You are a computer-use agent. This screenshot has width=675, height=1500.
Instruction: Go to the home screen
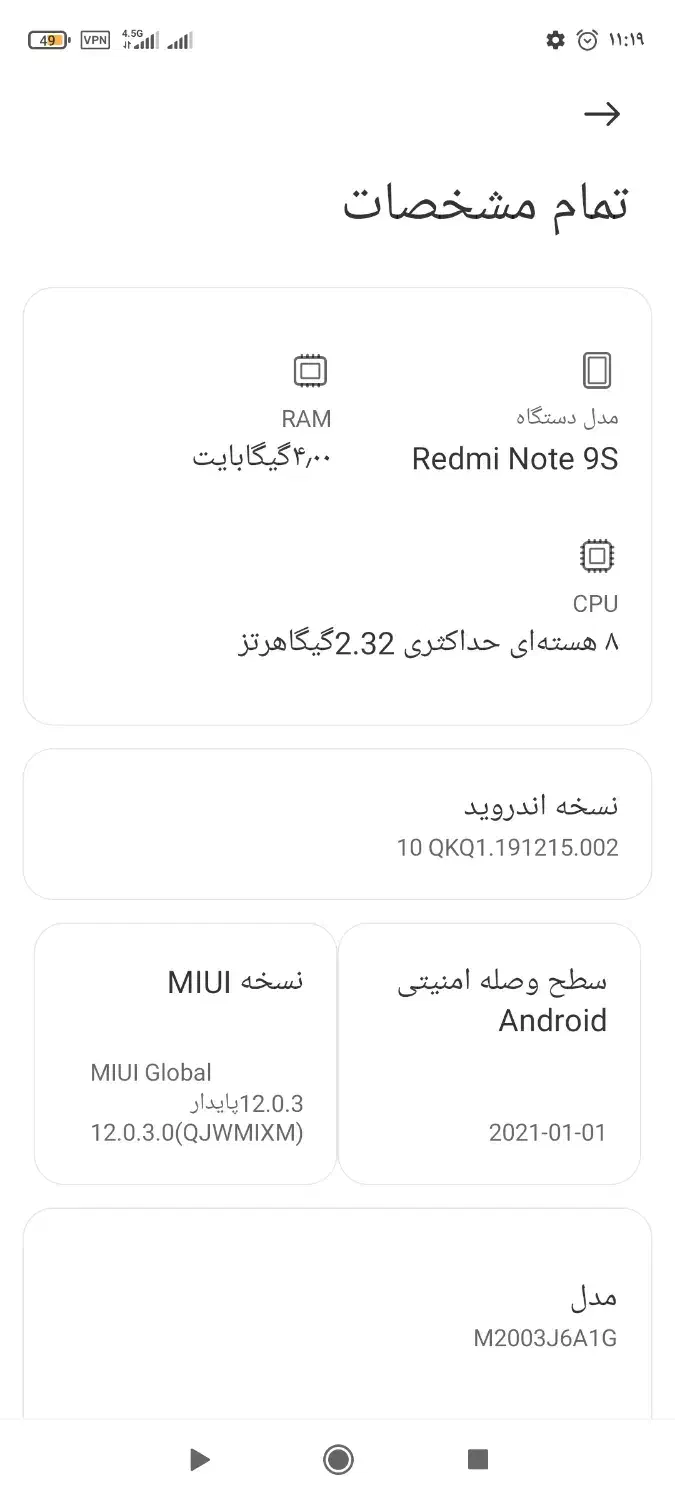point(338,1460)
